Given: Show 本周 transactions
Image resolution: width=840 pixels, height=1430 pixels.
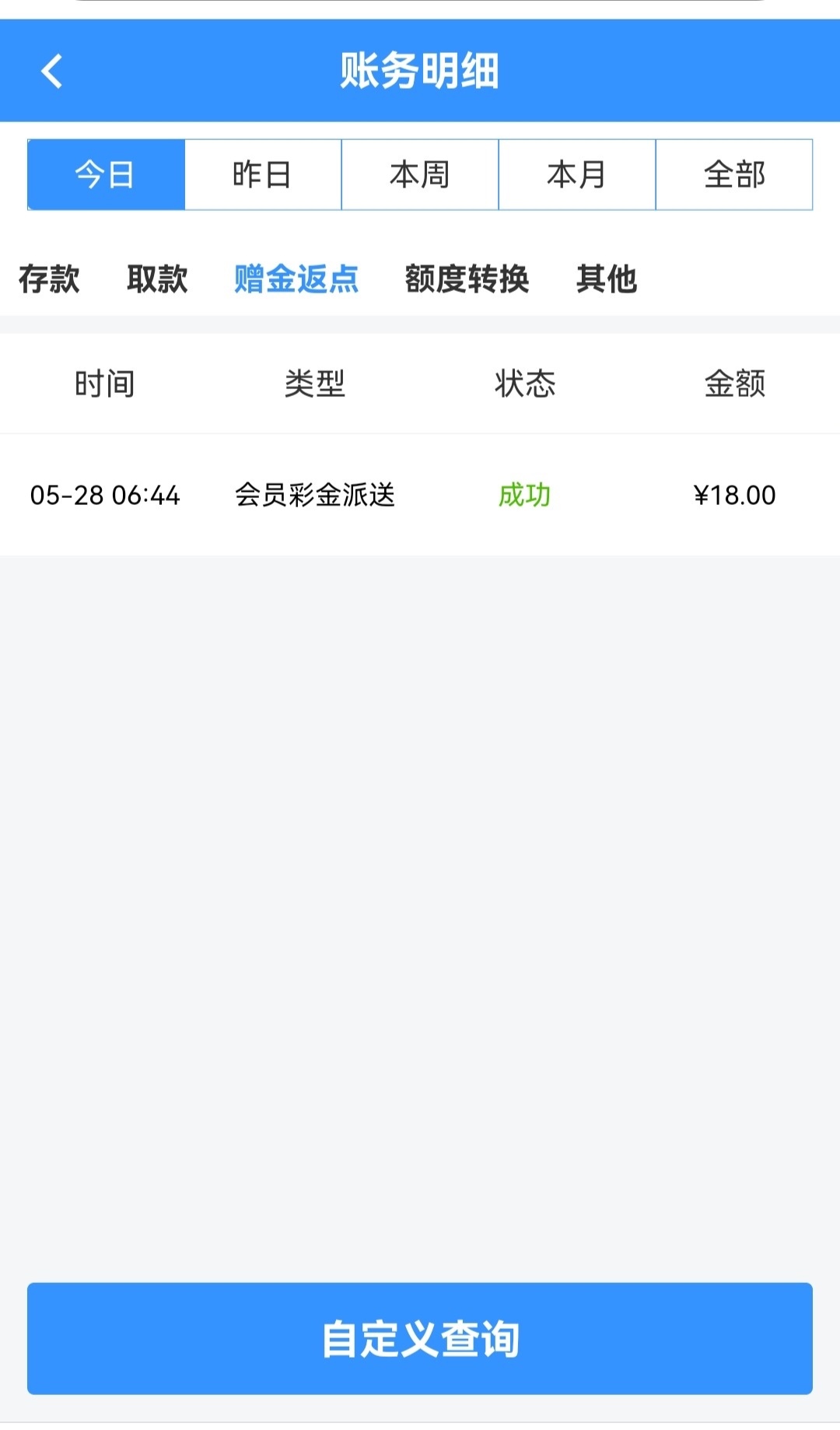Looking at the screenshot, I should click(420, 175).
